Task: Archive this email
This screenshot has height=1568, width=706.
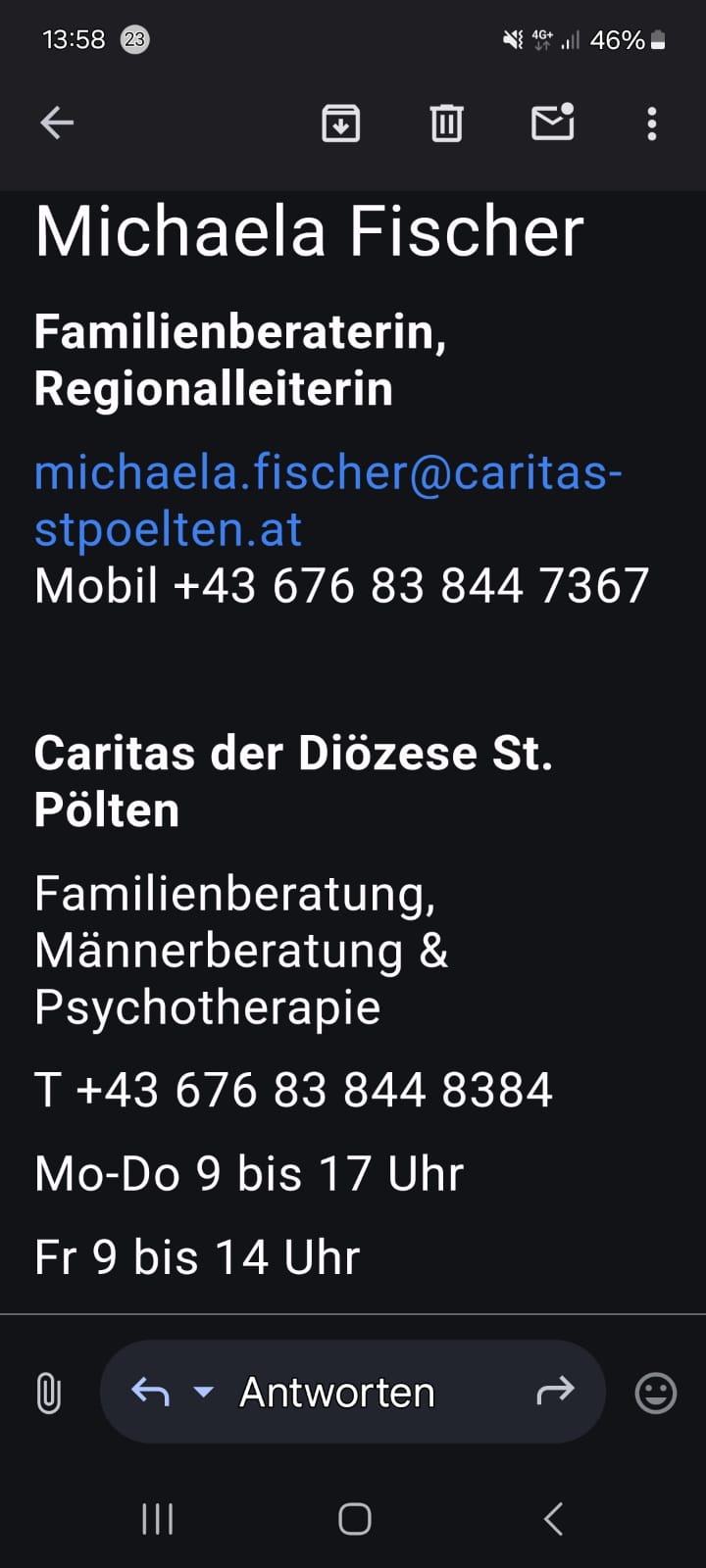Action: coord(341,123)
